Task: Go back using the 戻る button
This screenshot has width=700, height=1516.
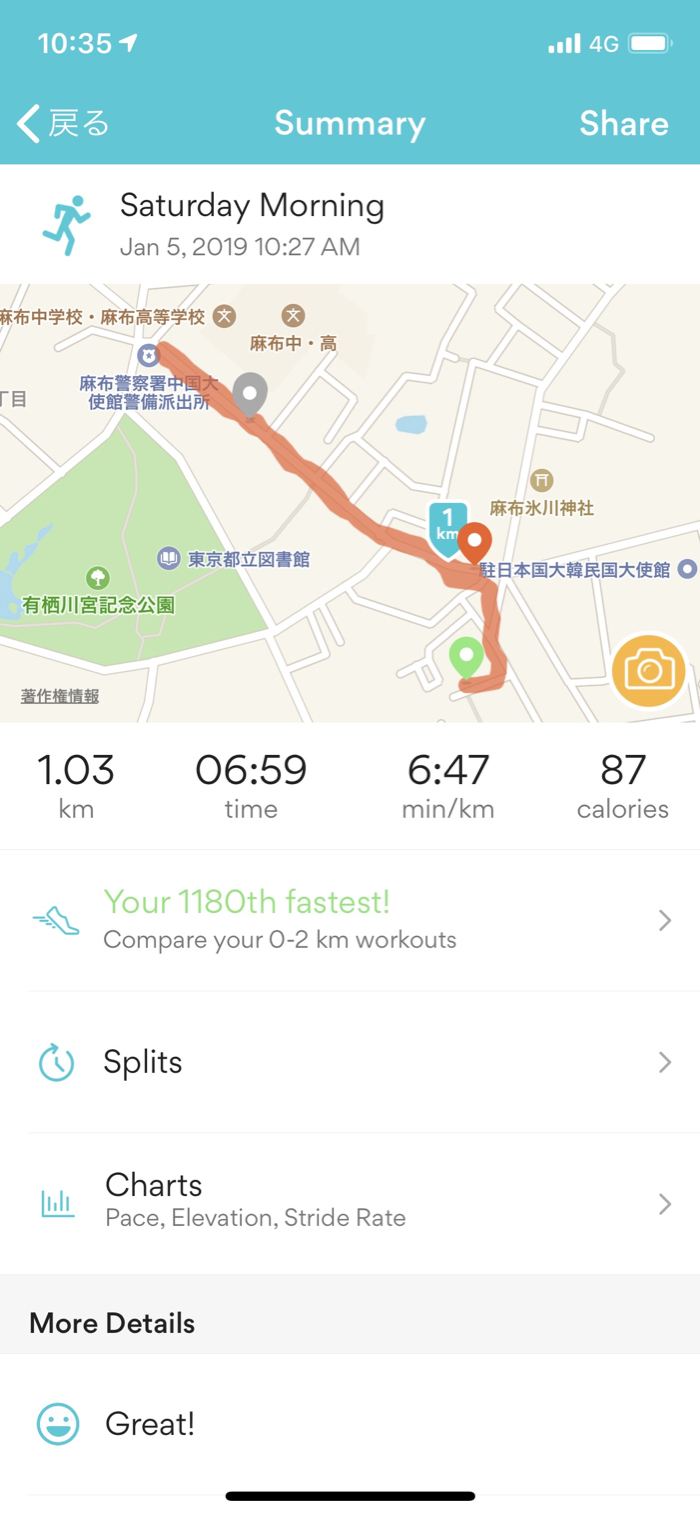Action: click(63, 124)
